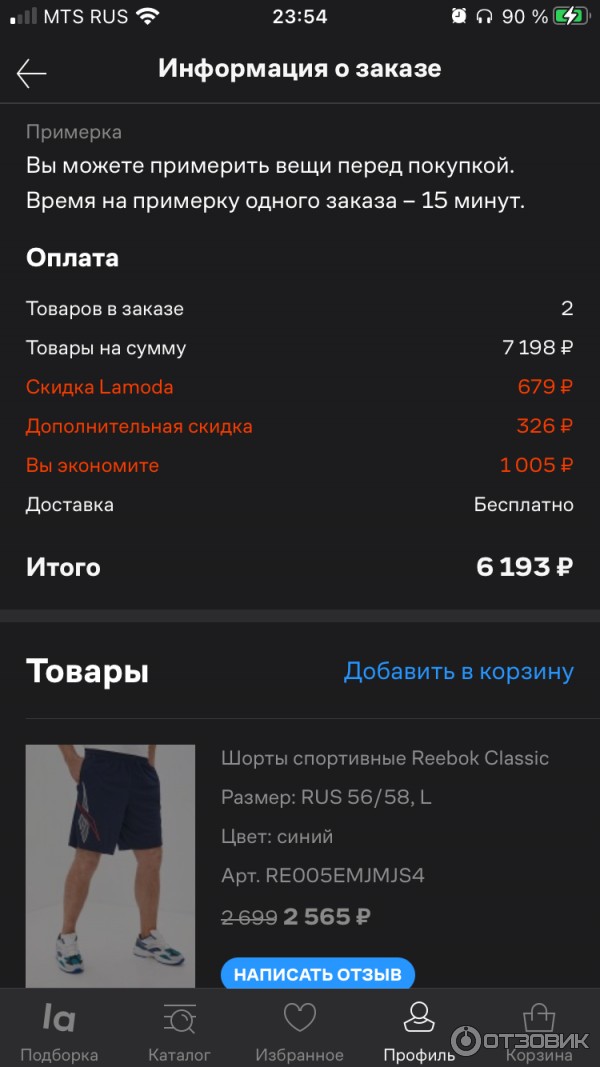Image resolution: width=600 pixels, height=1067 pixels.
Task: Go to the Избранное tab
Action: pyautogui.click(x=299, y=1030)
